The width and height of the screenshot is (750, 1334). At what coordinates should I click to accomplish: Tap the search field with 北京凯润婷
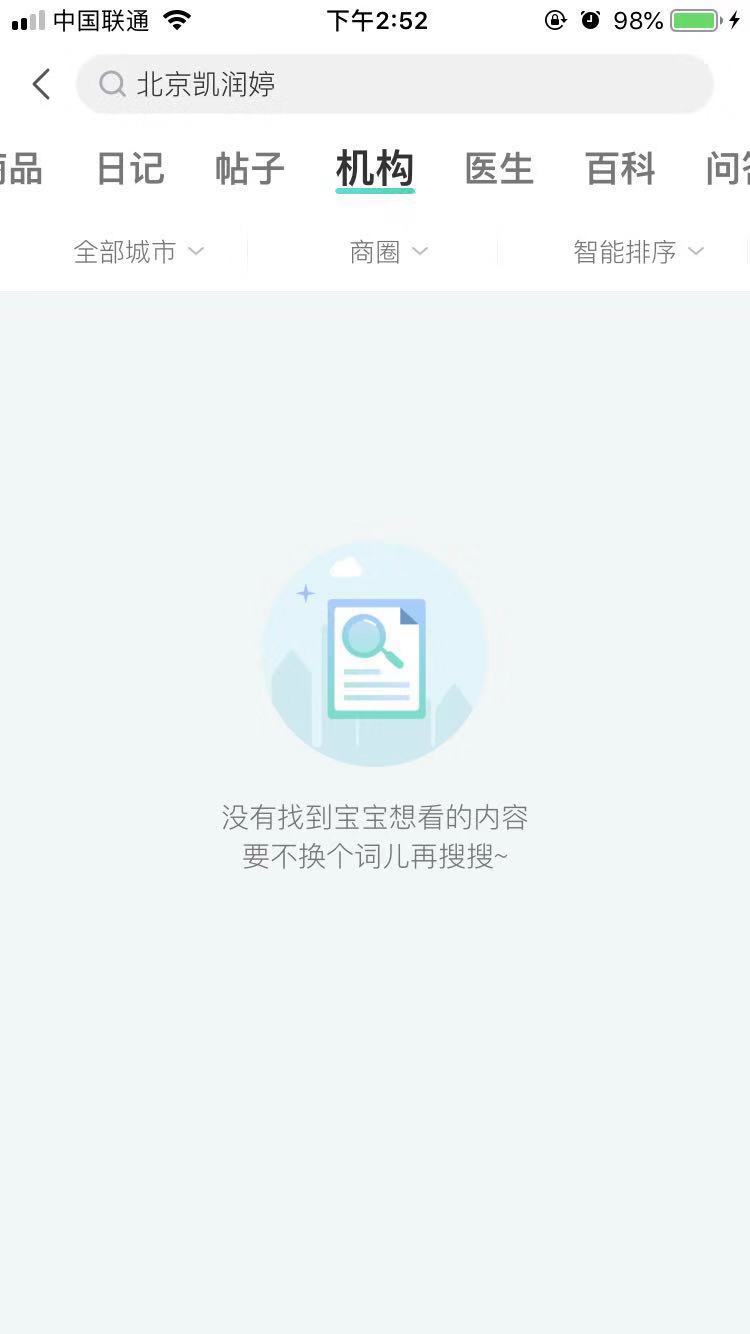394,84
